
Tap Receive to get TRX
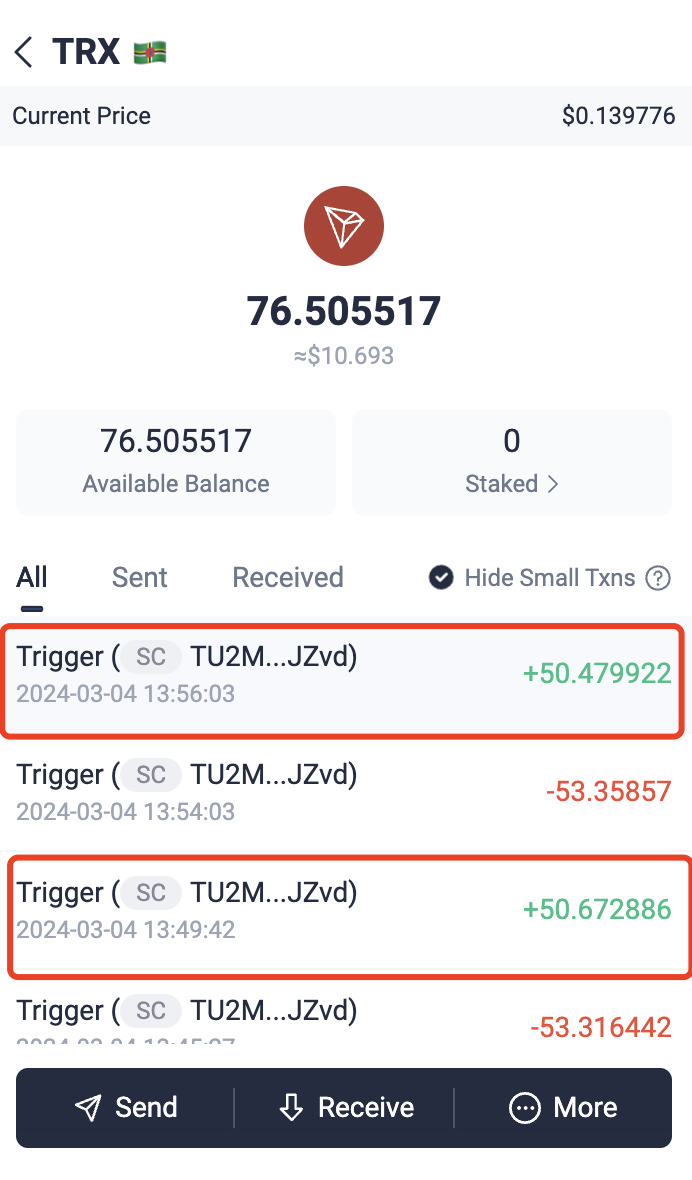[345, 1108]
